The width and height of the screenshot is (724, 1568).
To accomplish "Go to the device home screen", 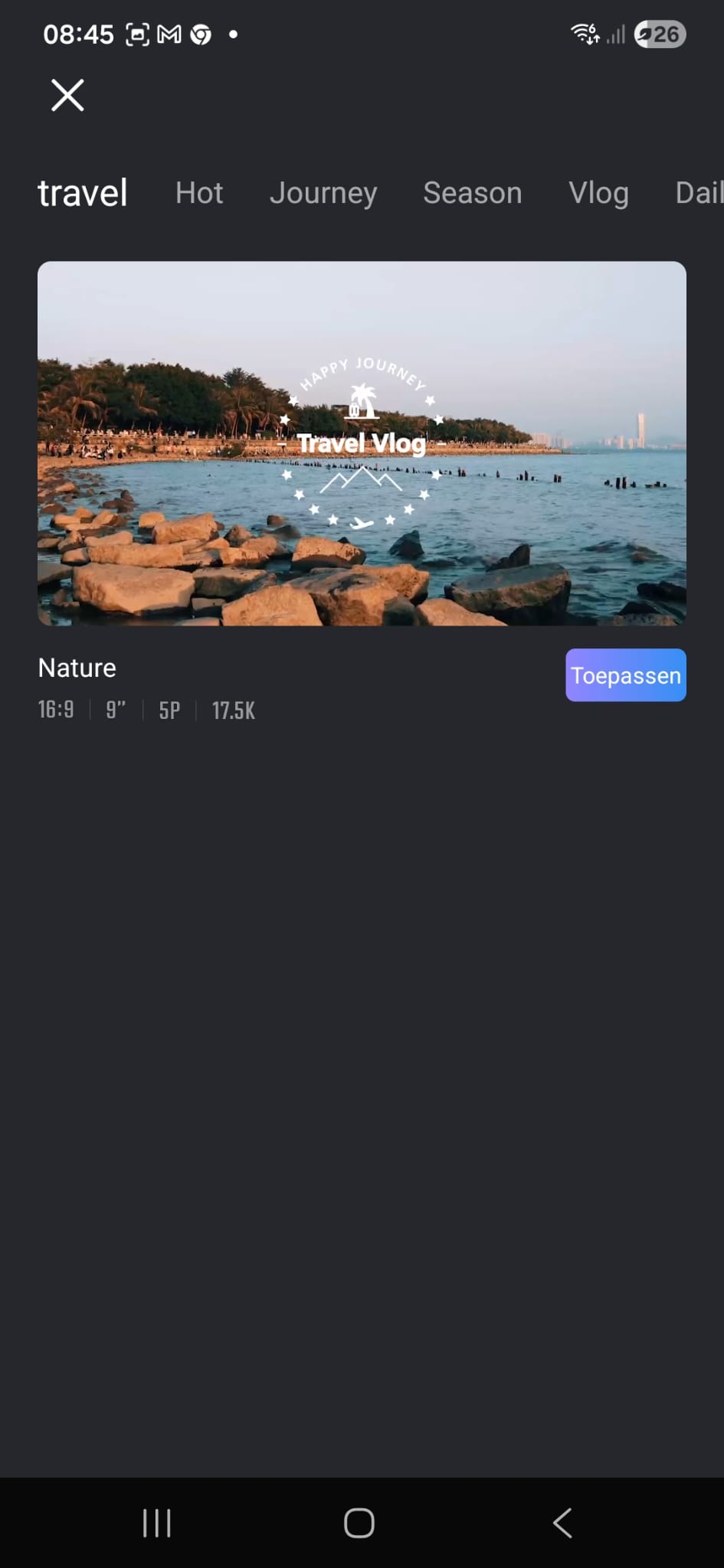I will tap(359, 1523).
